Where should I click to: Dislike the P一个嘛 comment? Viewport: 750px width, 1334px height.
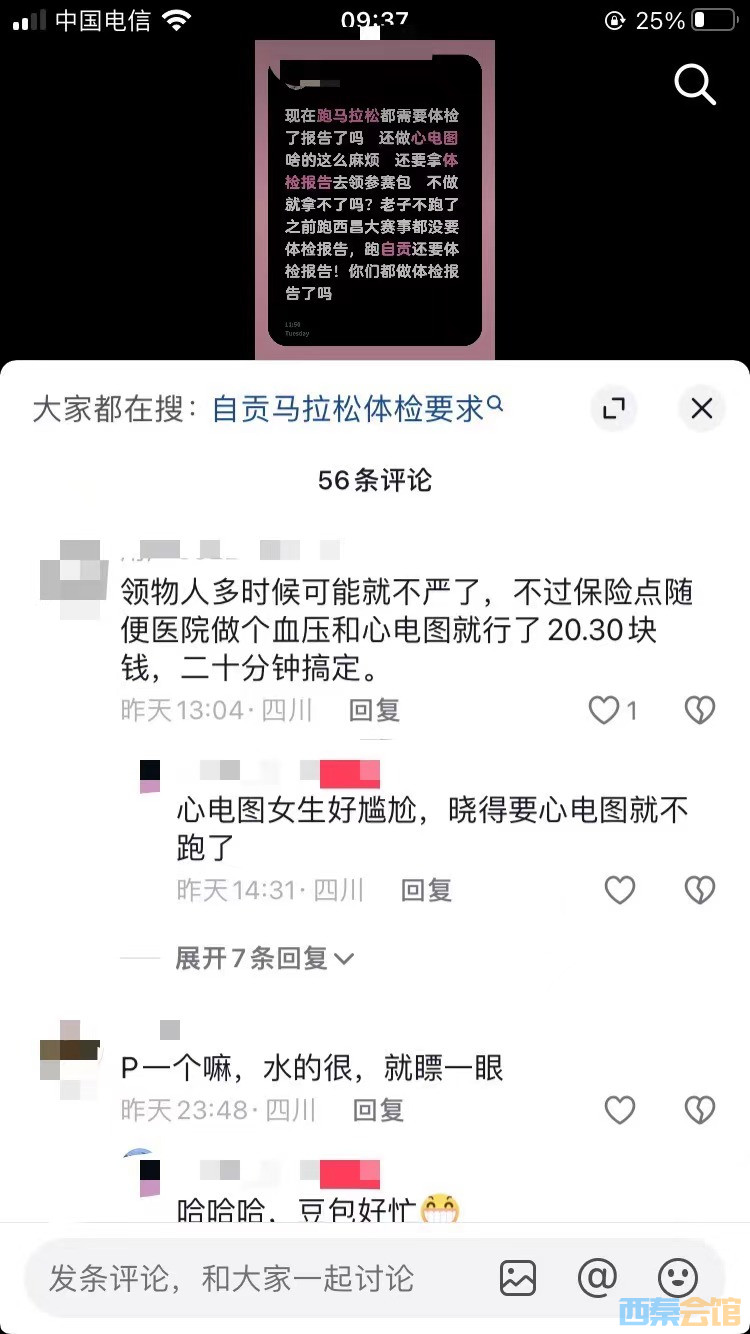[699, 1109]
